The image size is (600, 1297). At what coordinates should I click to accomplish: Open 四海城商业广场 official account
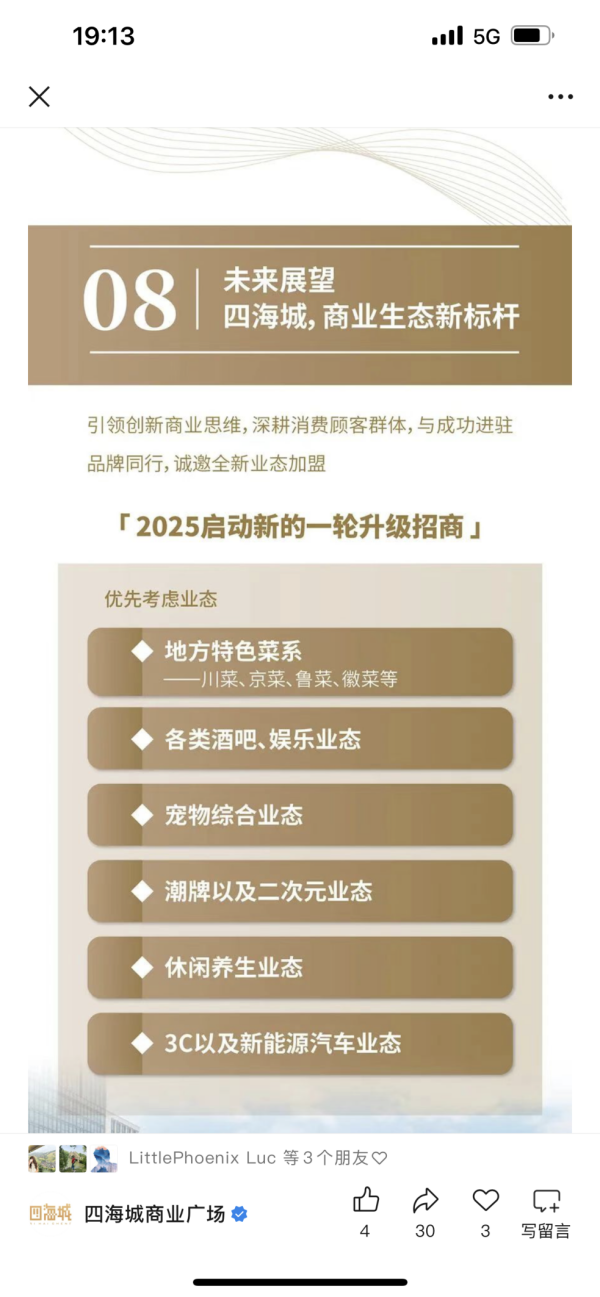(155, 1214)
